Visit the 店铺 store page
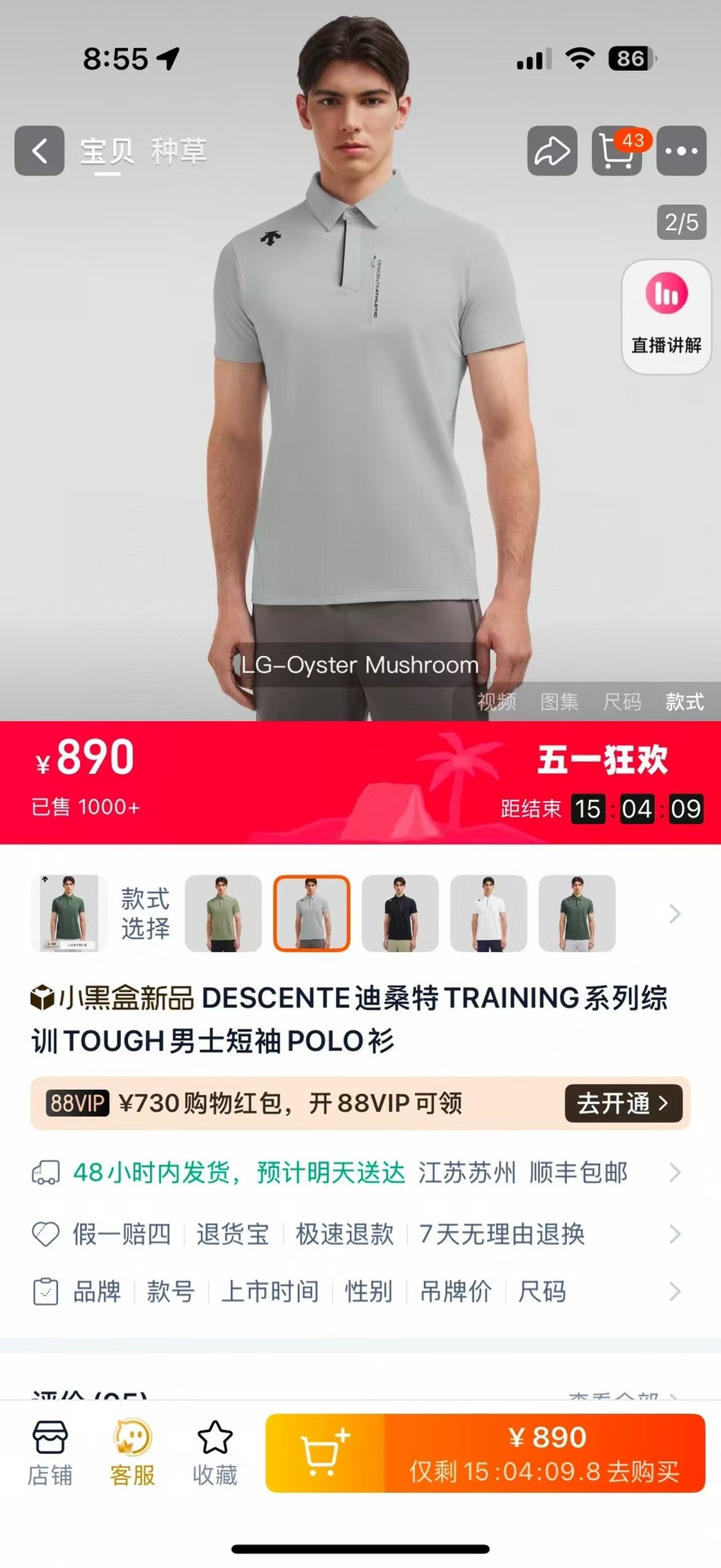This screenshot has height=1568, width=721. point(50,1454)
